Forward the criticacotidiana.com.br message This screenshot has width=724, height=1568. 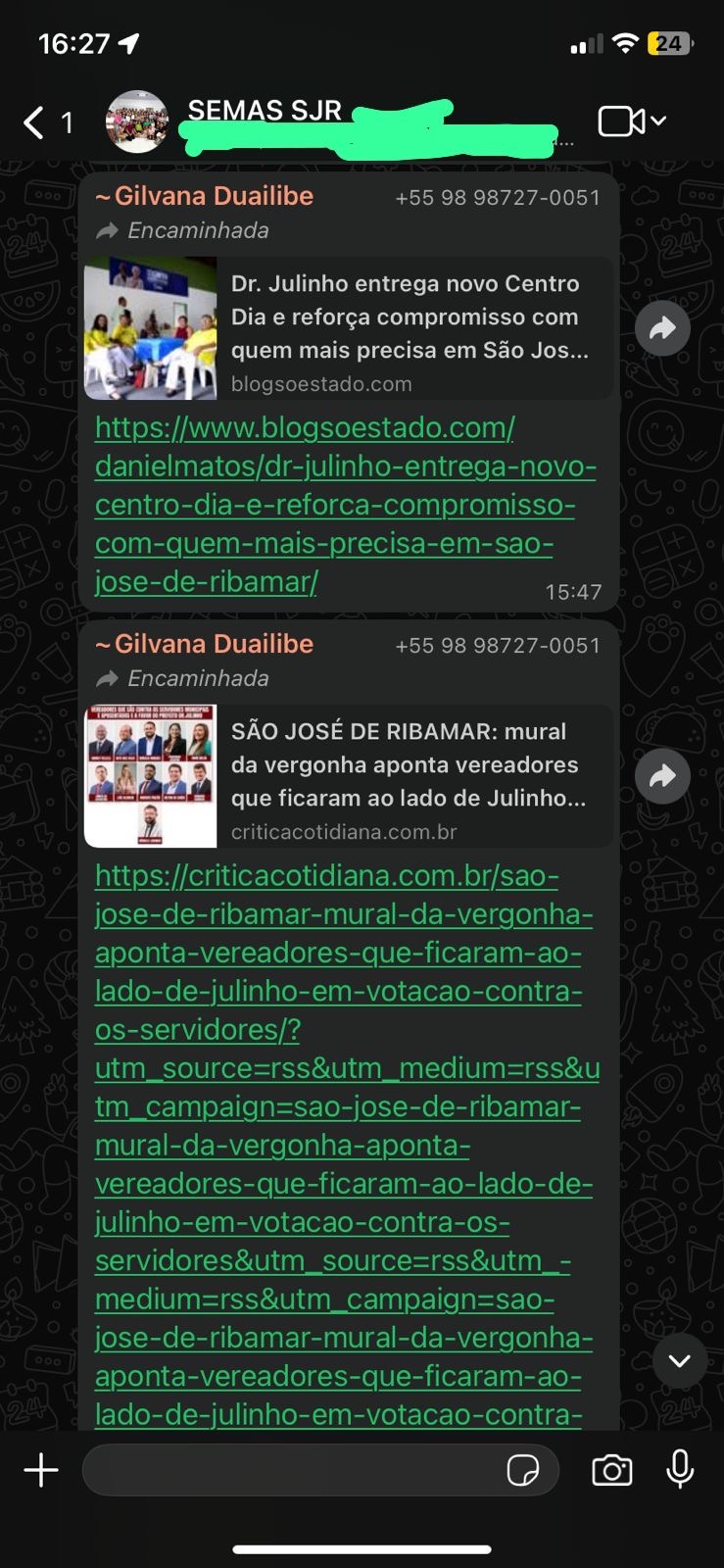tap(662, 776)
